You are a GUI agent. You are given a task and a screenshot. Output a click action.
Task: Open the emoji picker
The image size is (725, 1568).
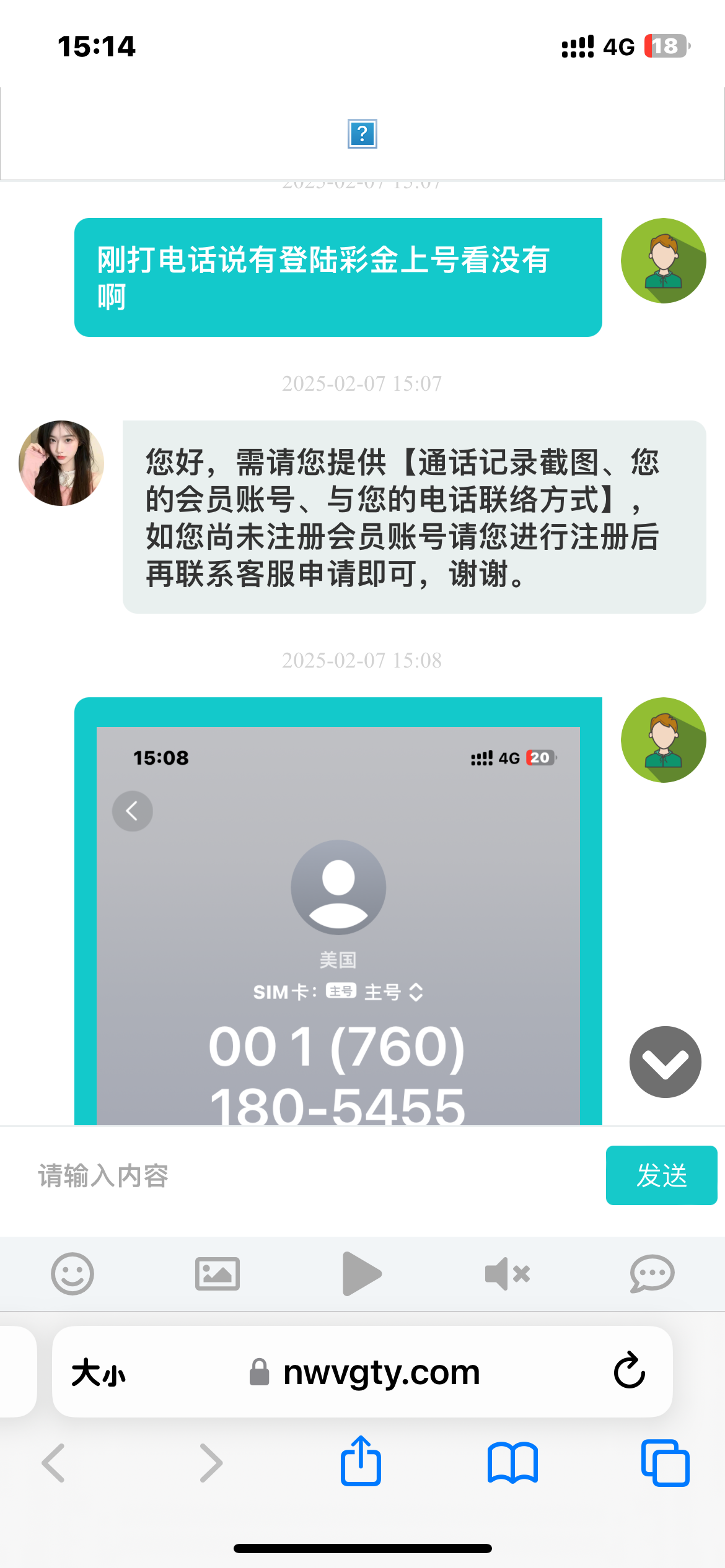[72, 1274]
